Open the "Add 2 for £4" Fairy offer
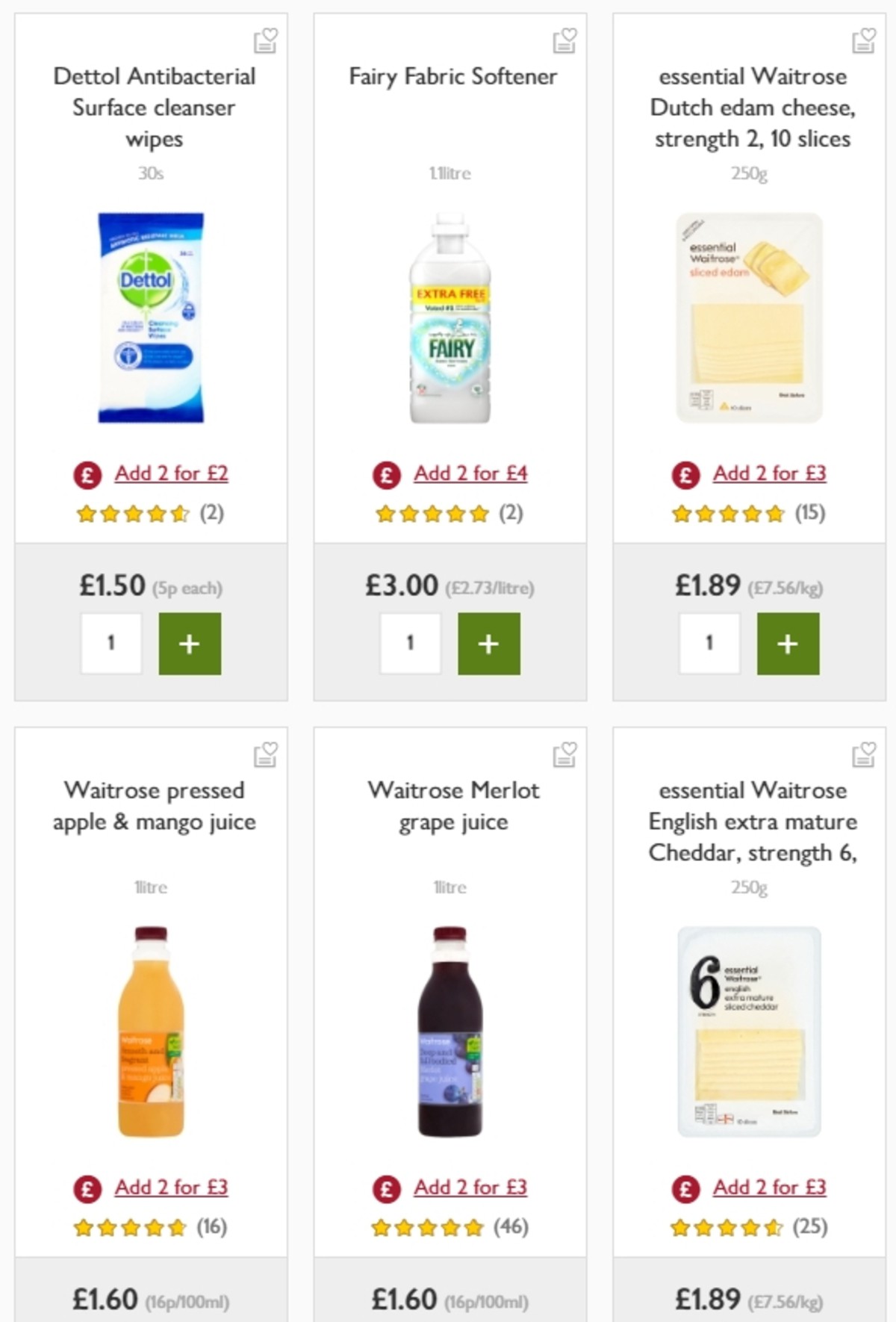 (471, 474)
